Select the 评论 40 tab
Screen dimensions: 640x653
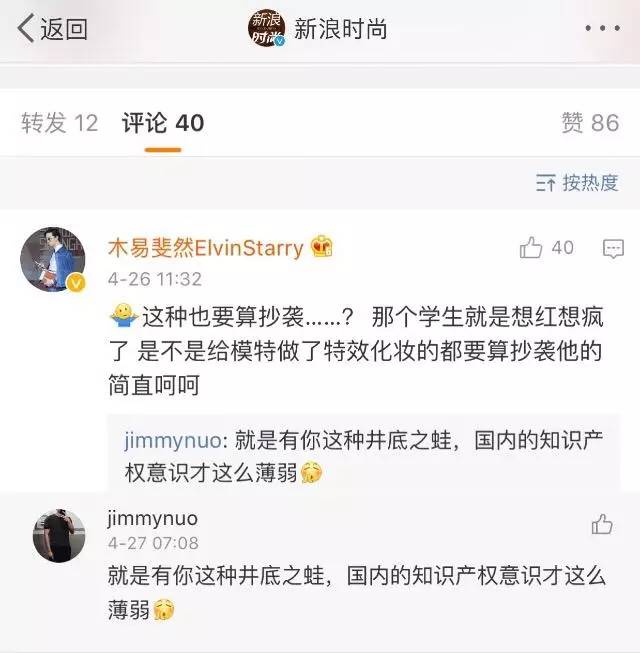pos(163,122)
